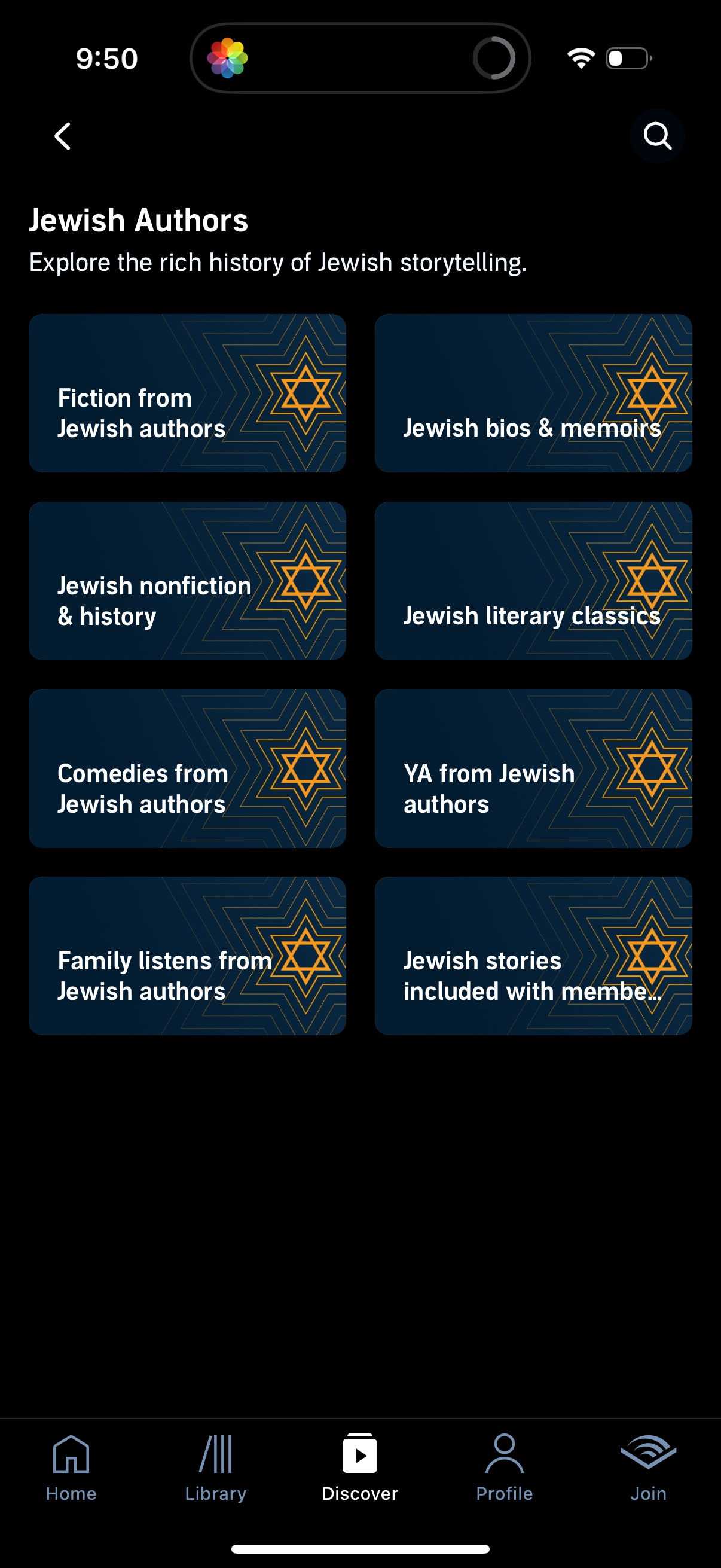The height and width of the screenshot is (1568, 721).
Task: Open Jewish literary classics category
Action: point(534,580)
